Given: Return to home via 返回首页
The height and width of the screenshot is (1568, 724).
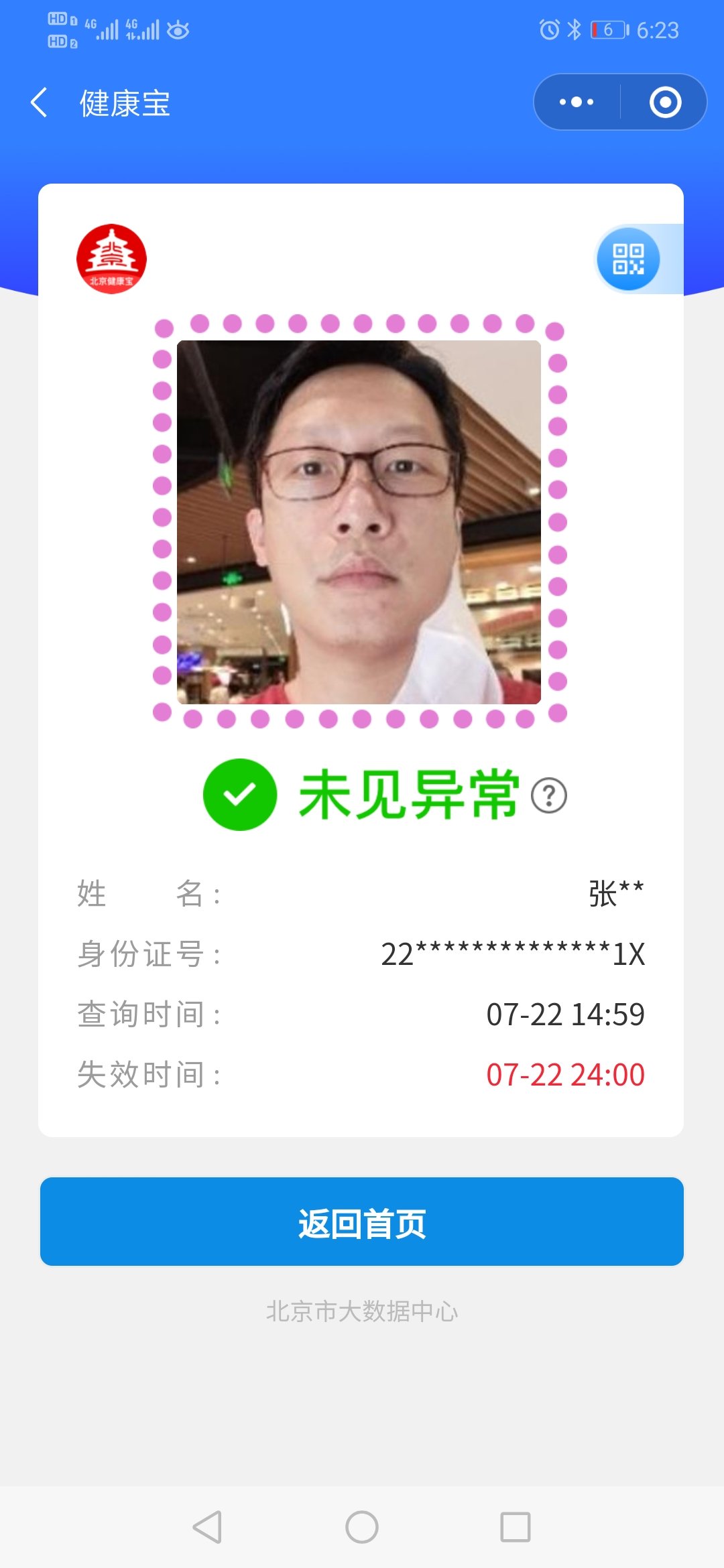Looking at the screenshot, I should [x=362, y=1222].
